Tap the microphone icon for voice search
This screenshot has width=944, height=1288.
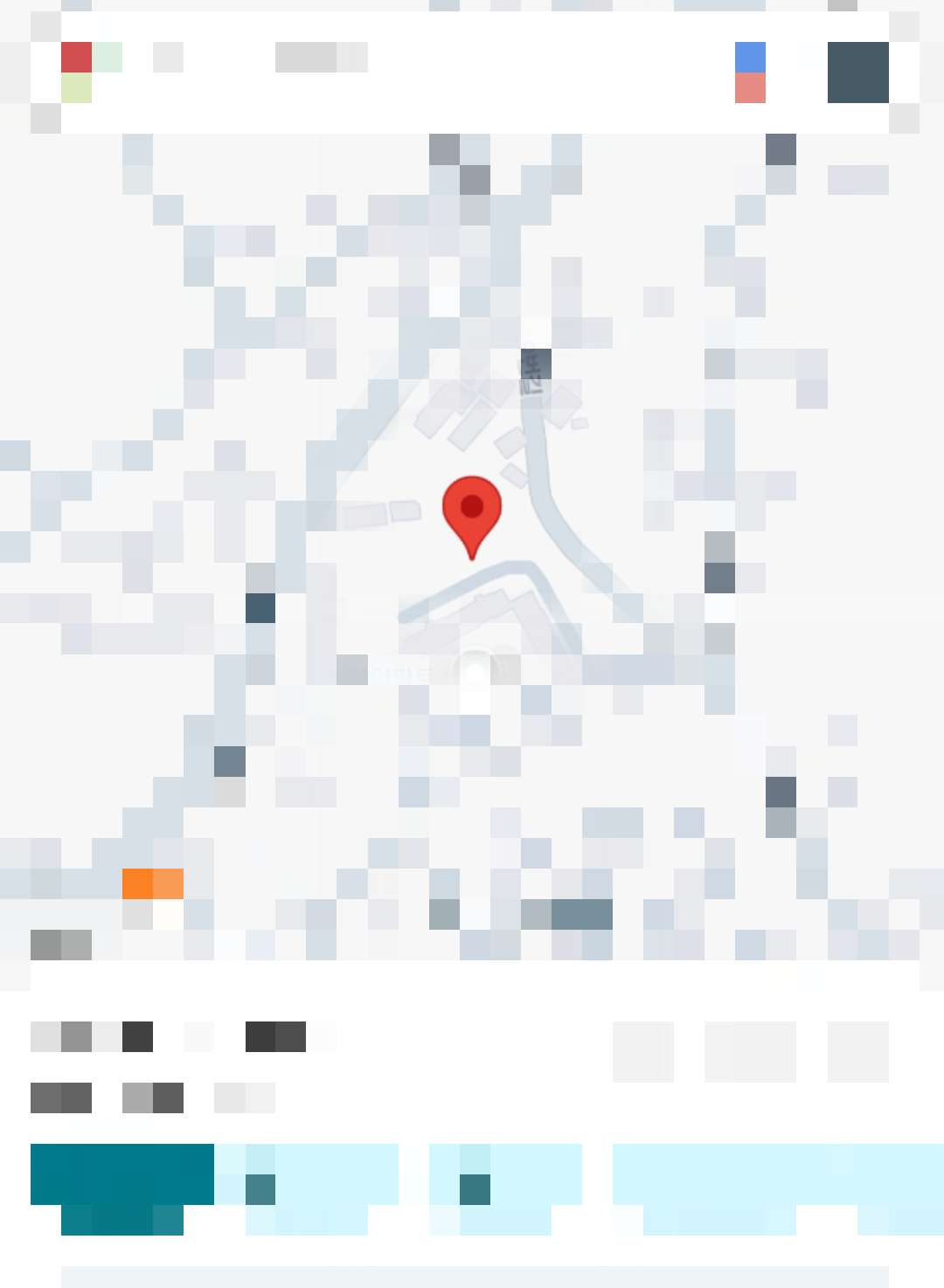coord(750,73)
